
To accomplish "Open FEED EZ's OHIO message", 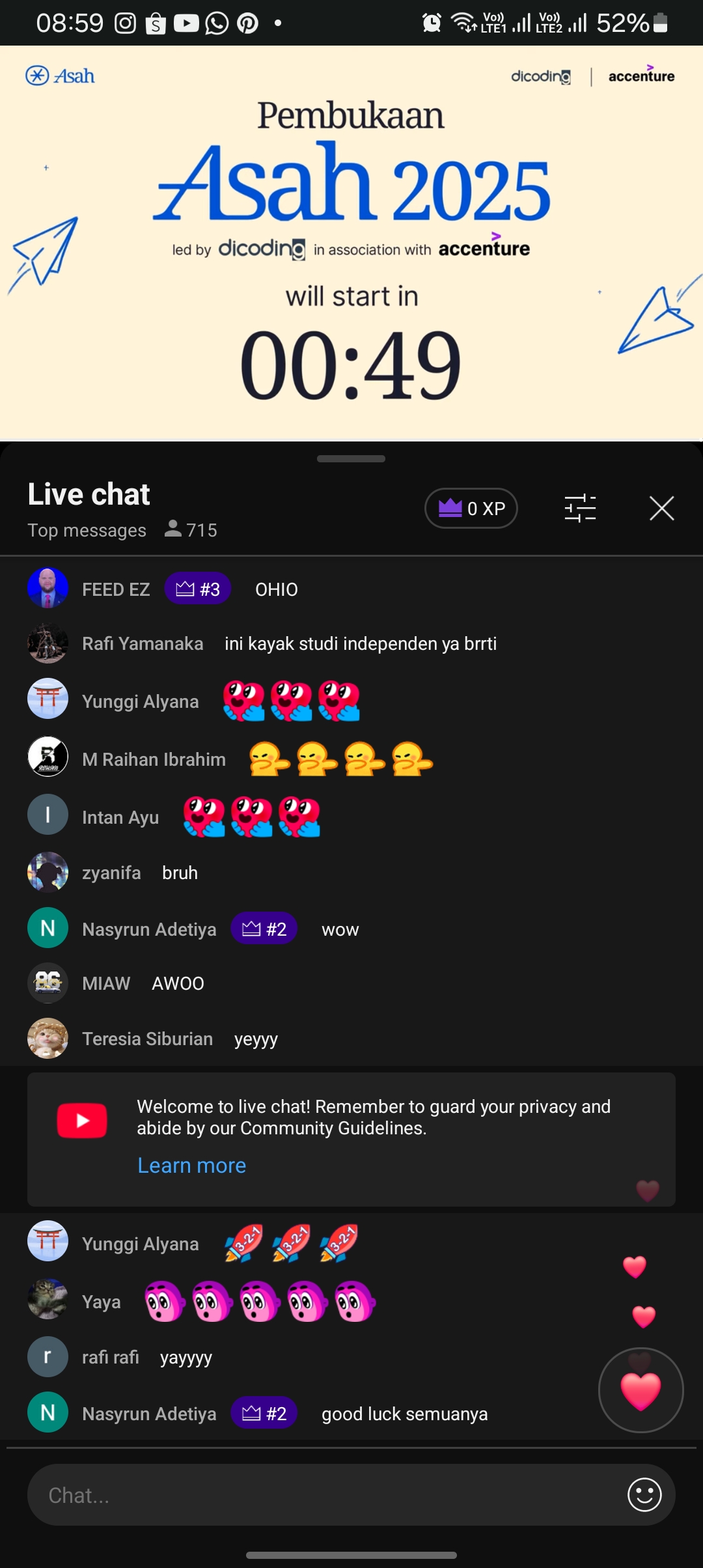I will 276,589.
